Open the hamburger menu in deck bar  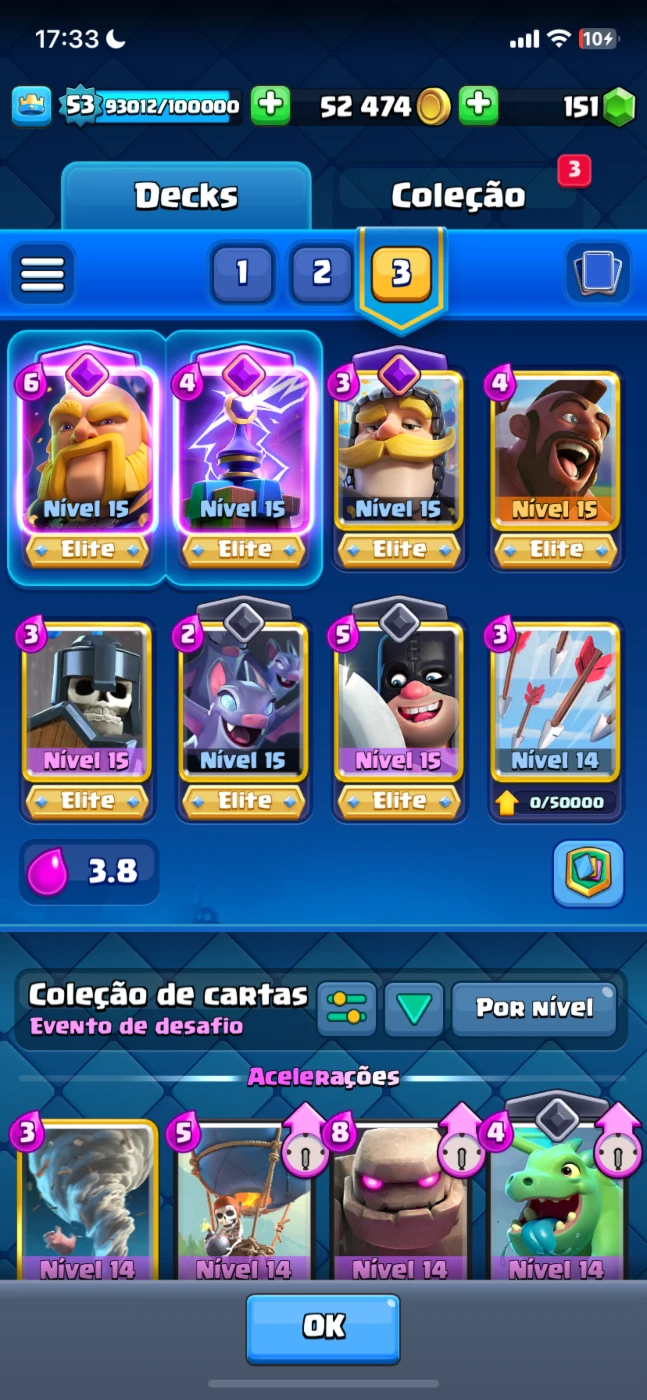[x=42, y=273]
